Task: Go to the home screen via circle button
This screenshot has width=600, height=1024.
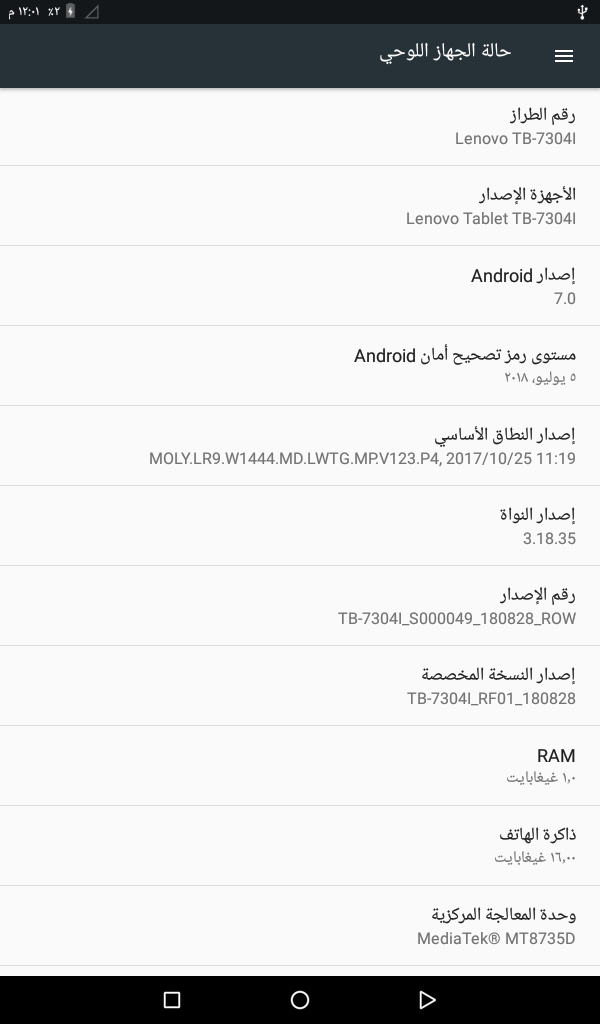Action: (x=300, y=1000)
